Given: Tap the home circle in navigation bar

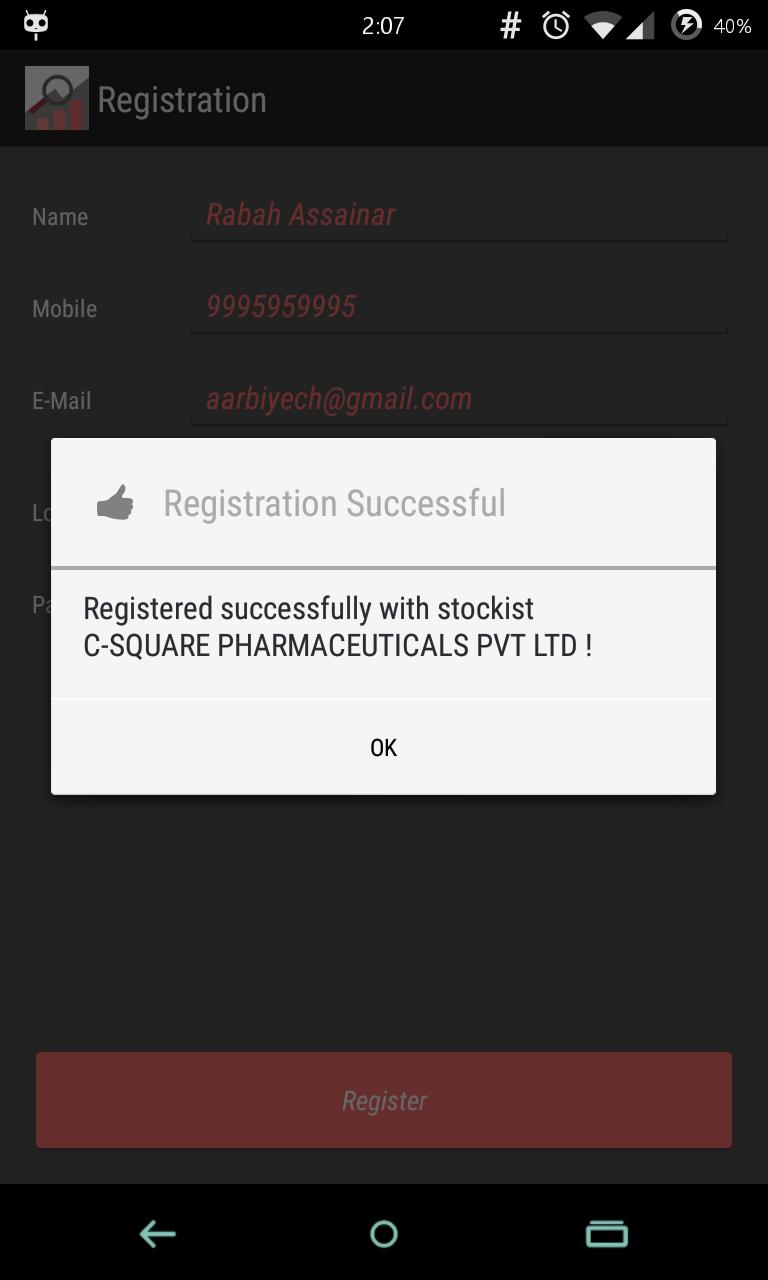Looking at the screenshot, I should 384,1233.
